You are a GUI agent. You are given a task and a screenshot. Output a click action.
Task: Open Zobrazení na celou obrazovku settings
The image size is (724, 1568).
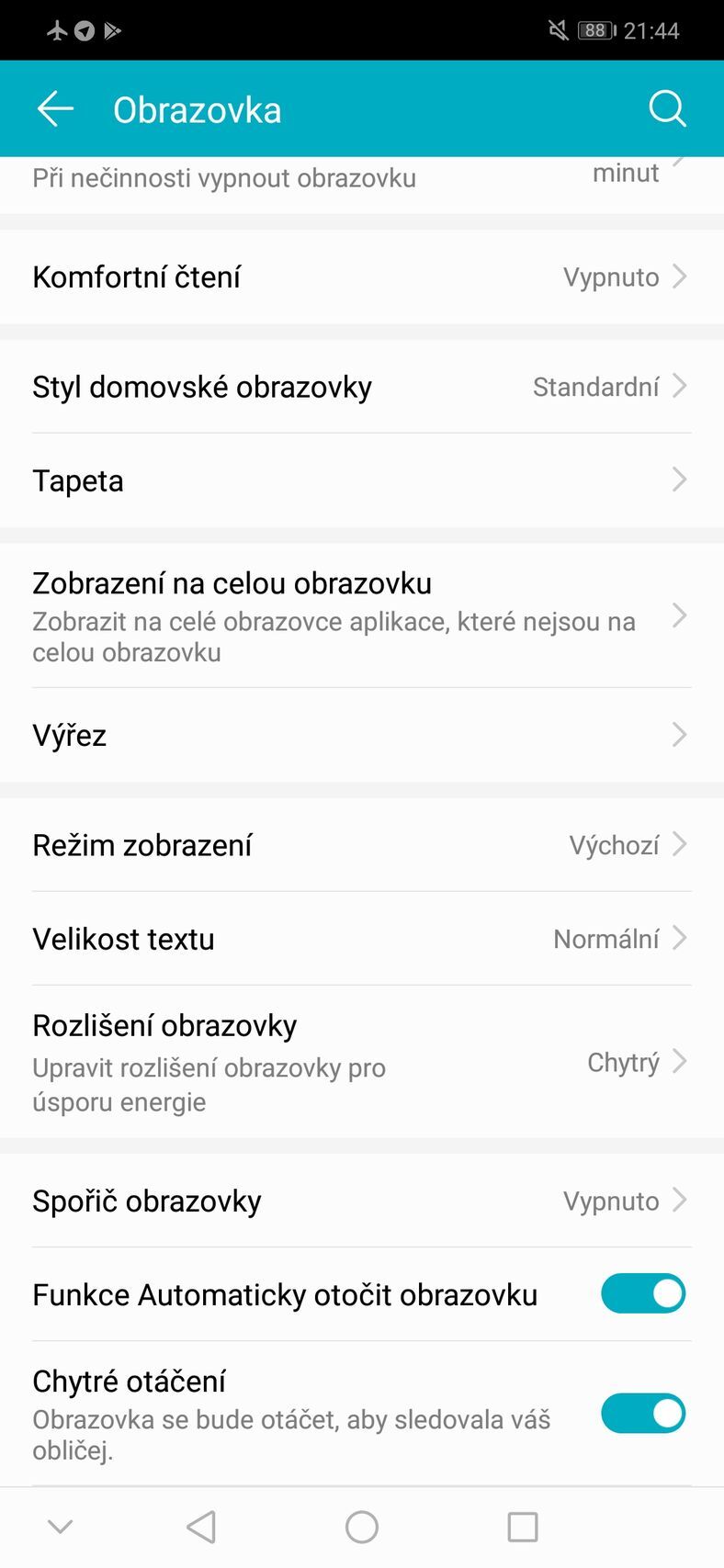click(361, 614)
